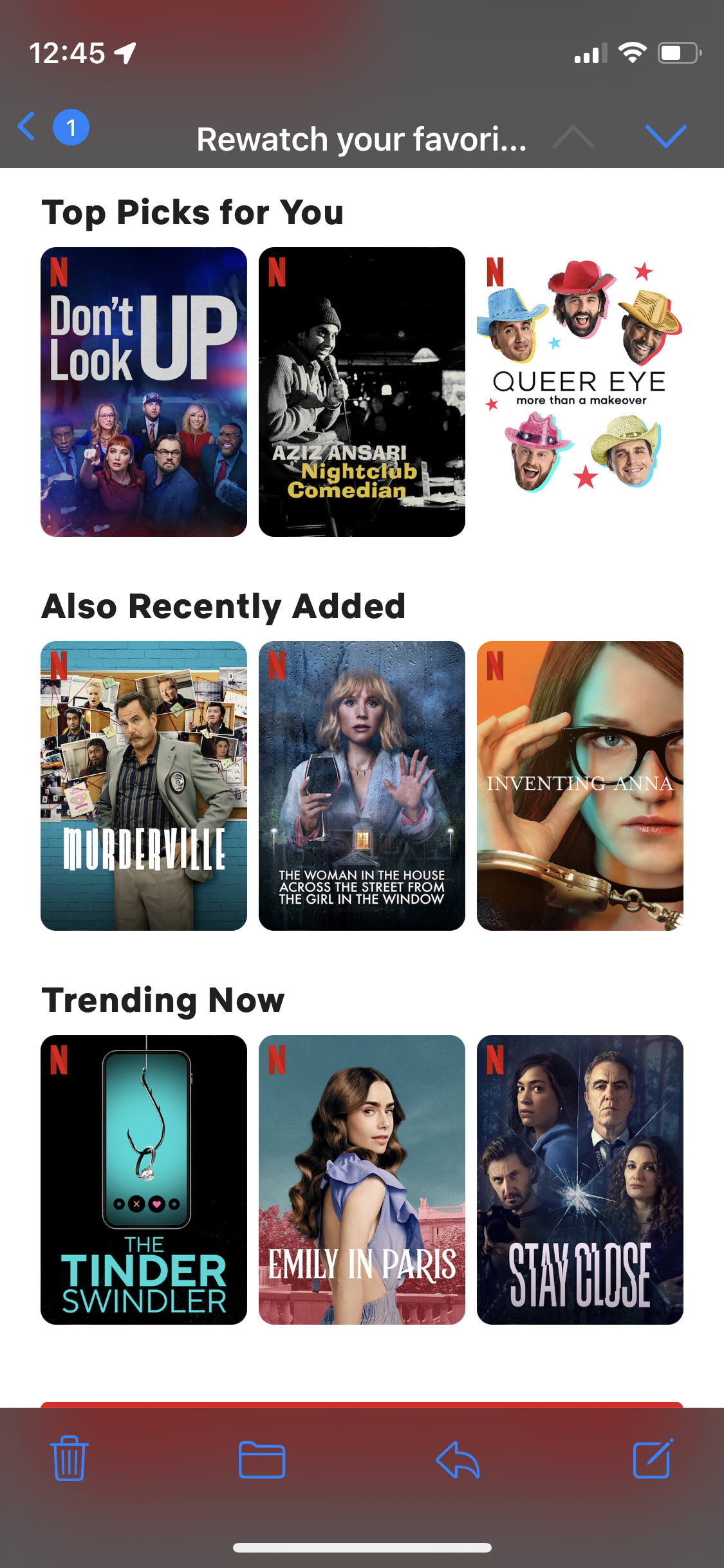Open The Woman in the House poster
Screen dimensions: 724x1568
pos(362,786)
